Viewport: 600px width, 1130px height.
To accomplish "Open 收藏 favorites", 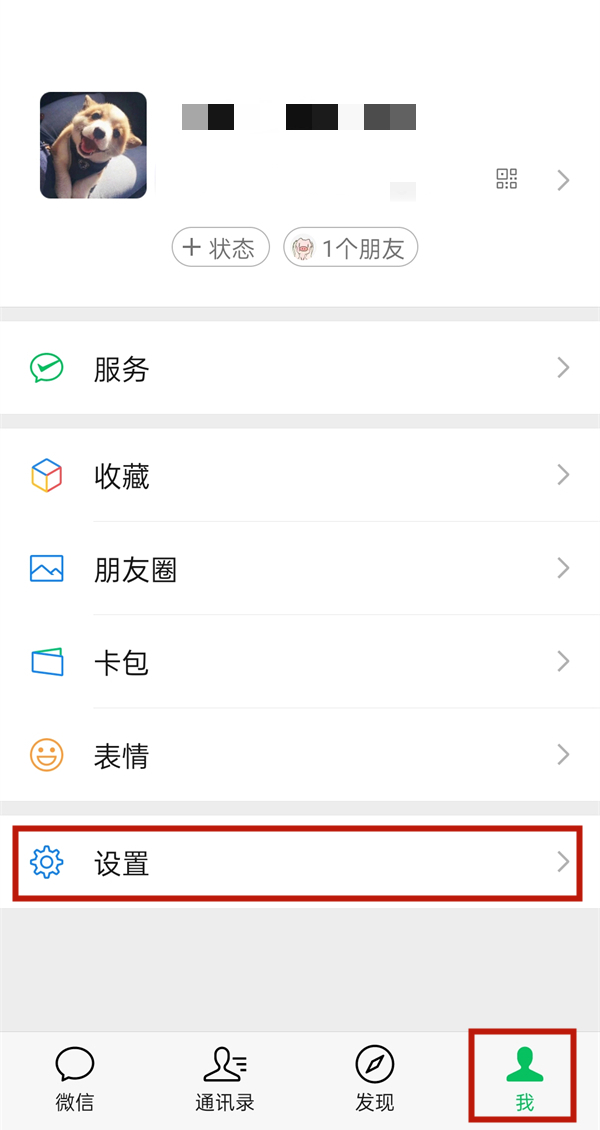I will point(300,476).
